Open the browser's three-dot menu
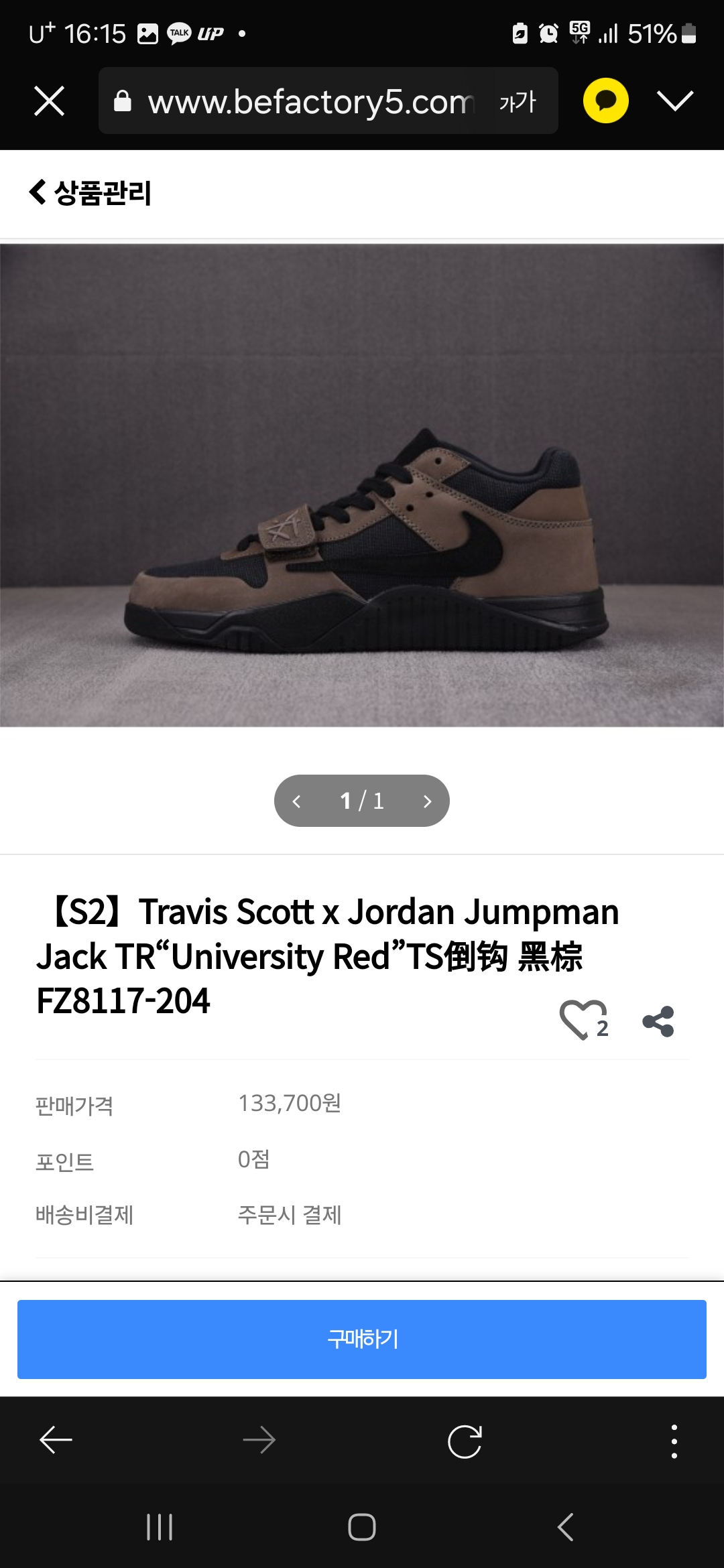 tap(674, 1441)
